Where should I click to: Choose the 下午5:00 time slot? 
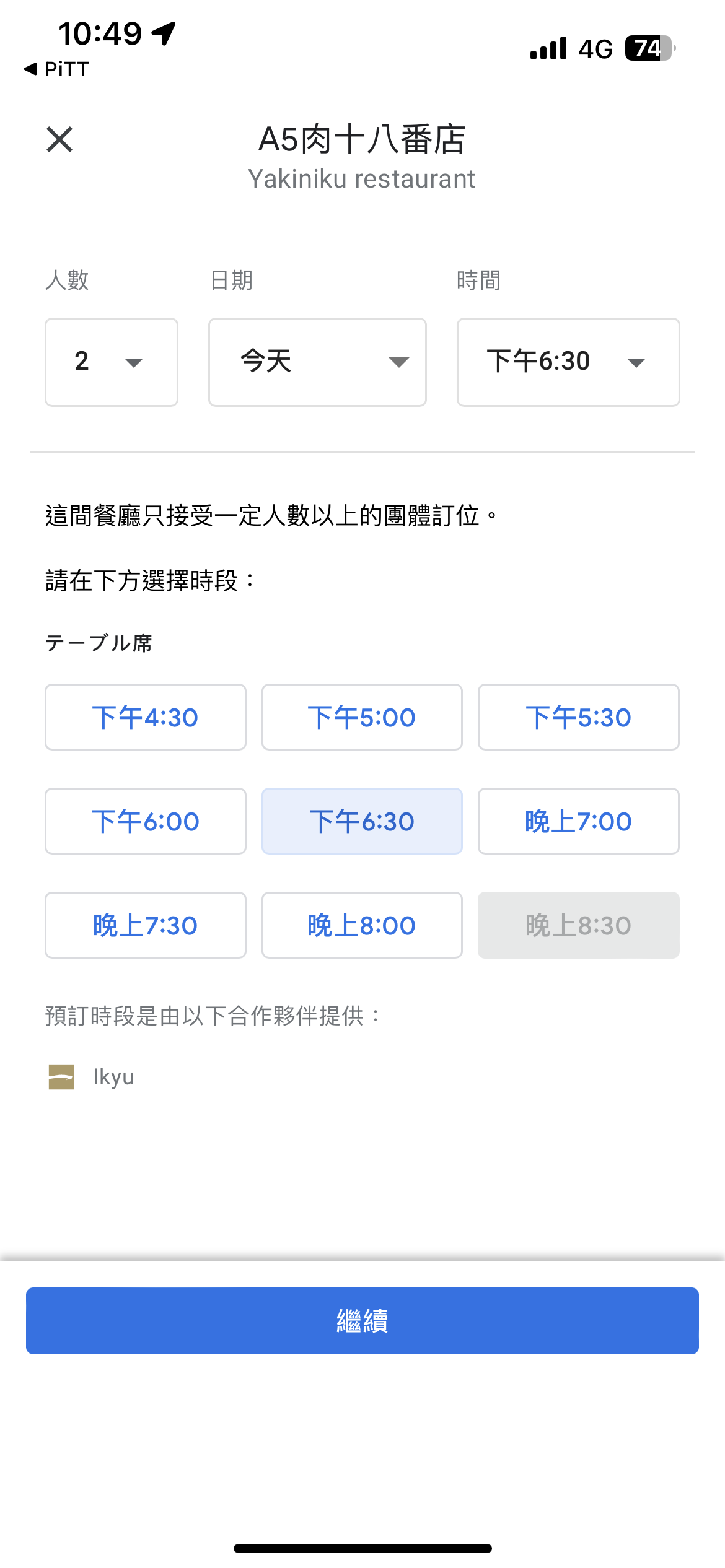point(362,717)
